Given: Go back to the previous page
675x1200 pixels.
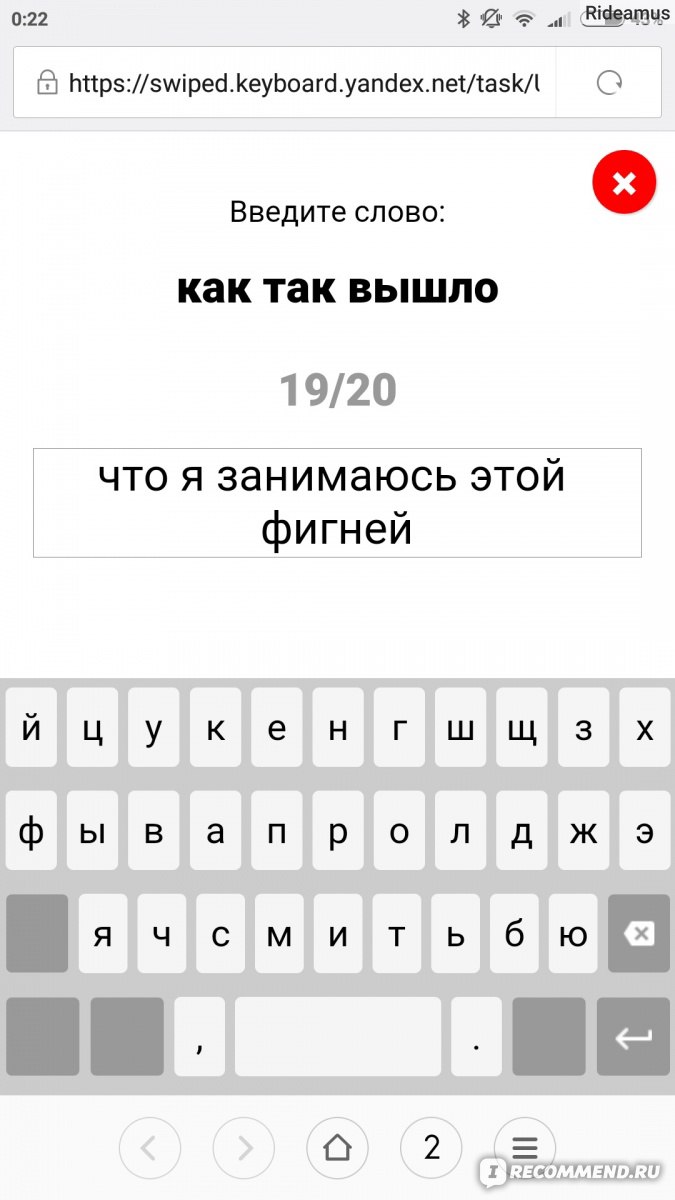Looking at the screenshot, I should (150, 1148).
